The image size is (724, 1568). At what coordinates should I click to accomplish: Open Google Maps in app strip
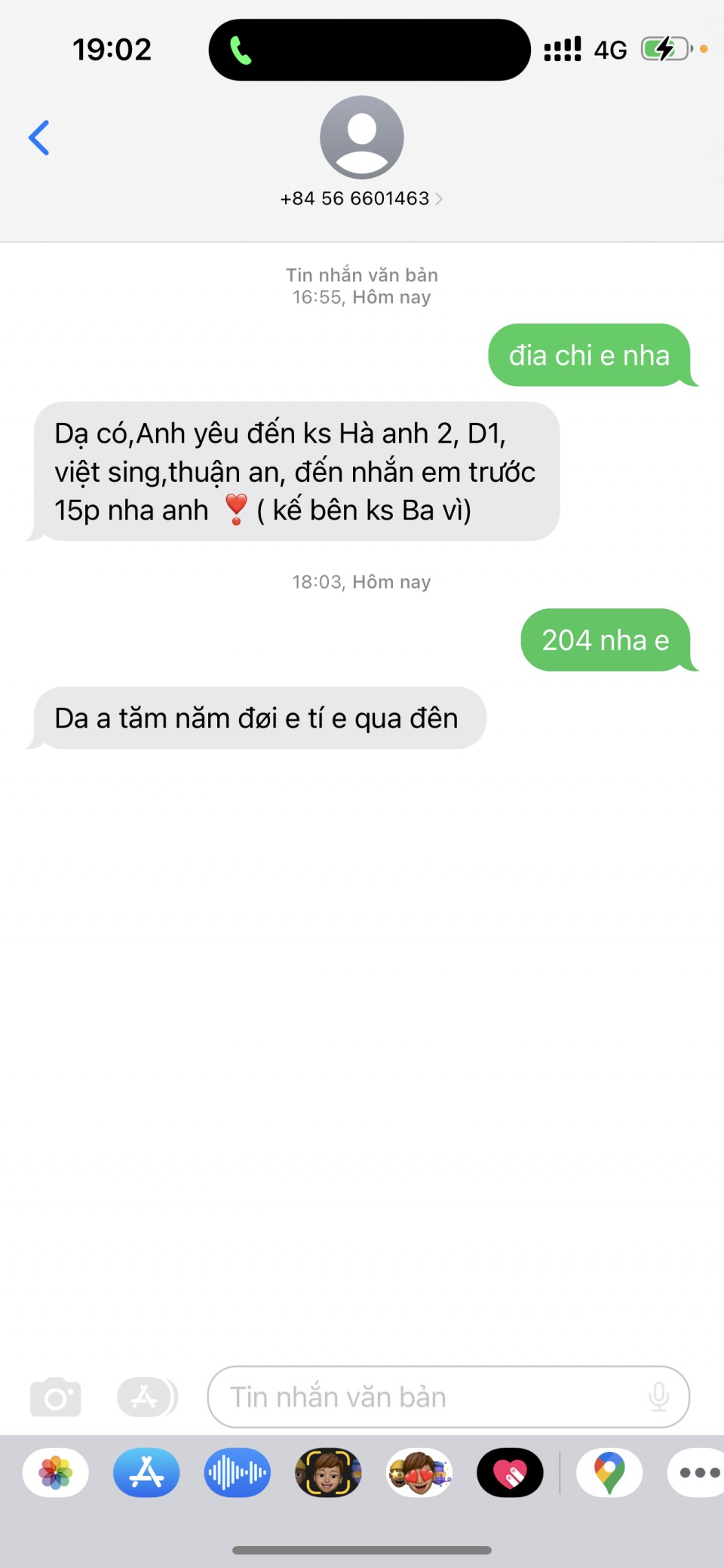[609, 1472]
